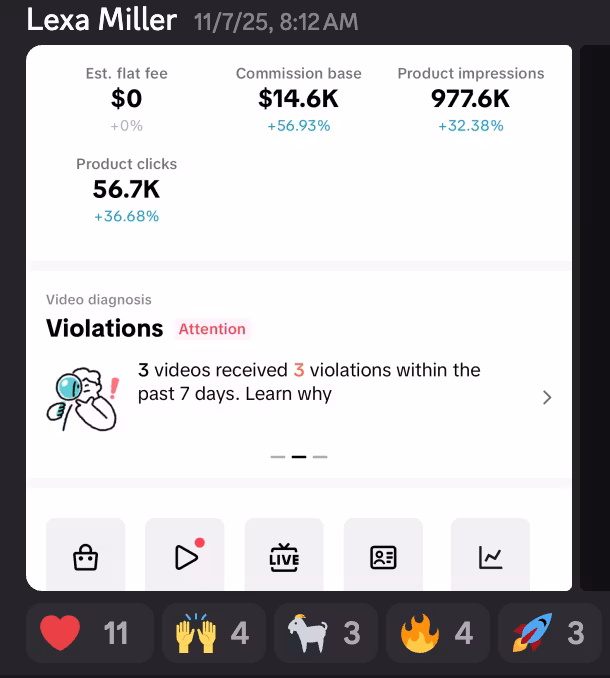610x678 pixels.
Task: Open Lexa Miller's profile from the username
Action: point(101,19)
